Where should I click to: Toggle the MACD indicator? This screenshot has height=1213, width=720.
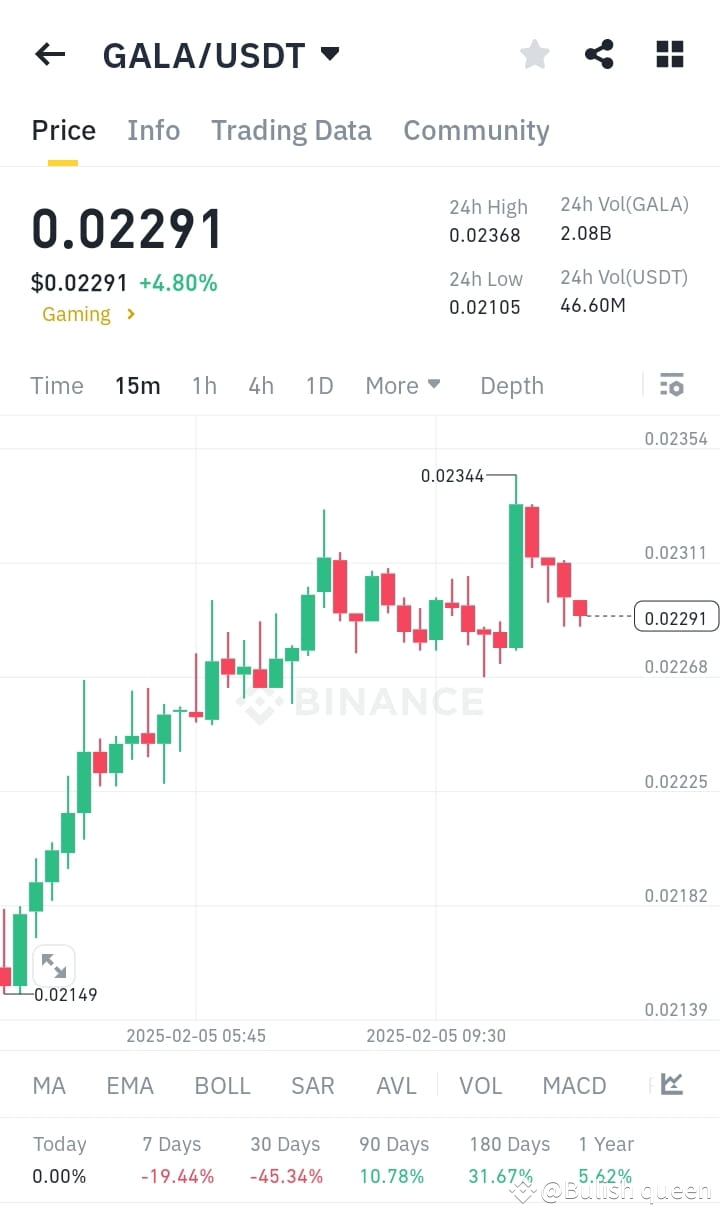[574, 1085]
